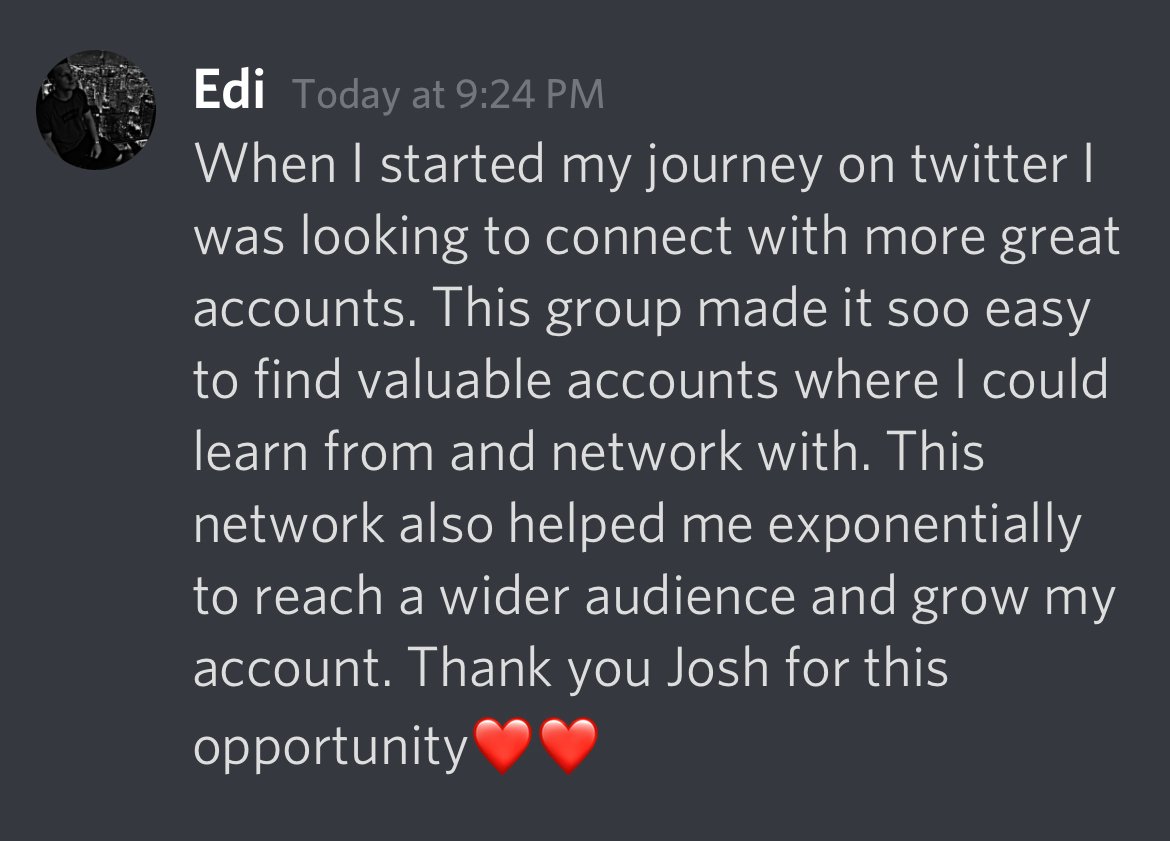Open Edi's profile picture

point(96,111)
